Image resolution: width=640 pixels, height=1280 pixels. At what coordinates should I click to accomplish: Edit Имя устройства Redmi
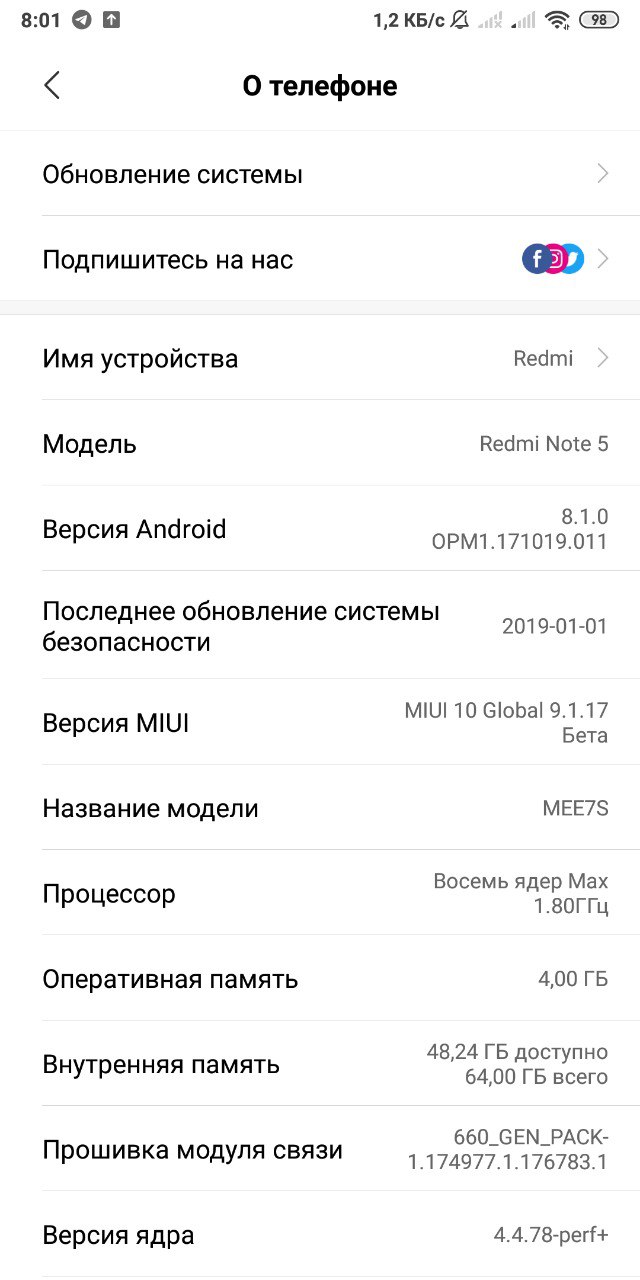click(x=320, y=358)
